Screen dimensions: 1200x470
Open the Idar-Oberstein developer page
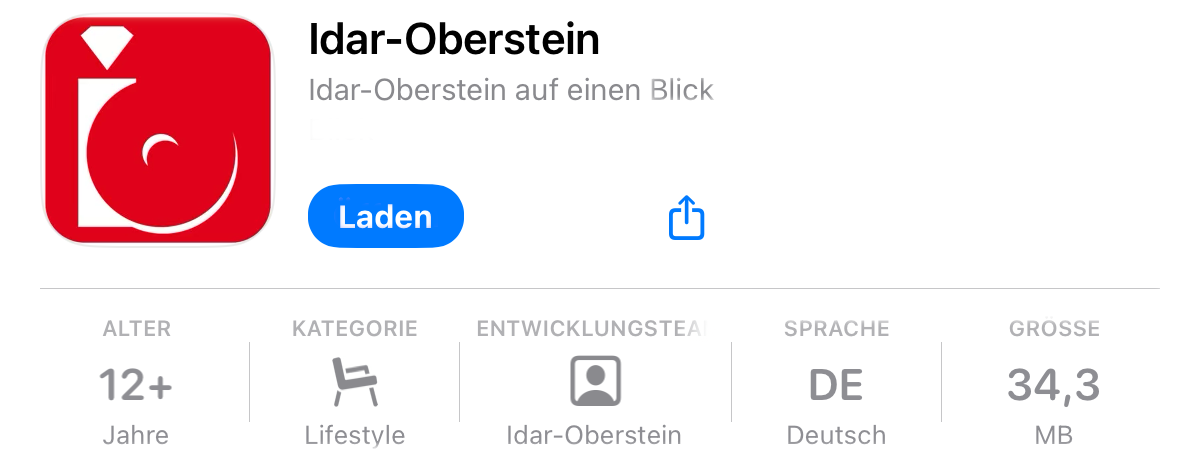click(x=594, y=382)
